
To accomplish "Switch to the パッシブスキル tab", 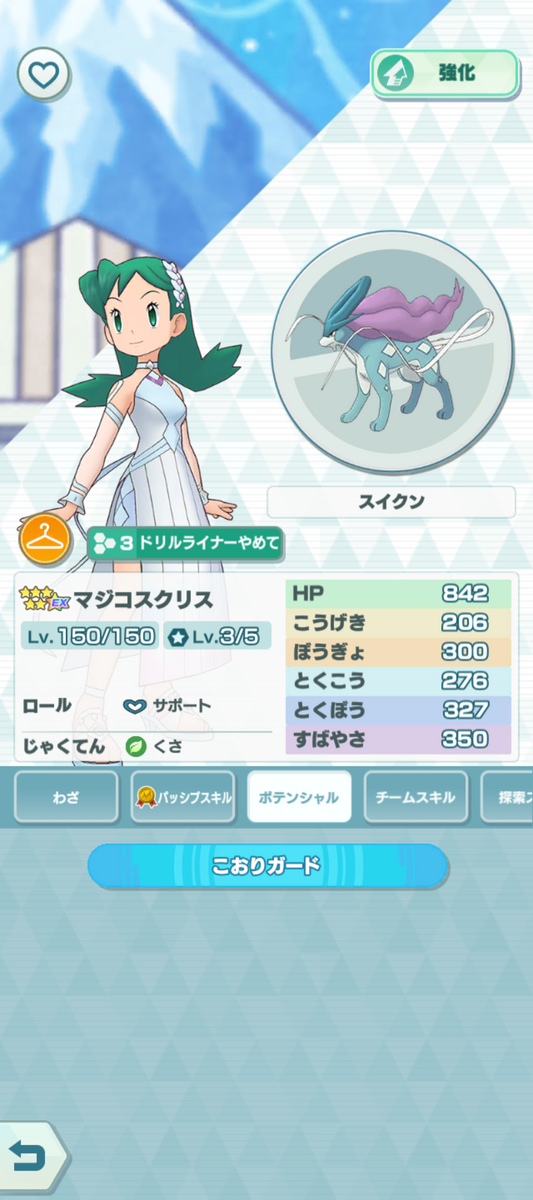I will [183, 797].
